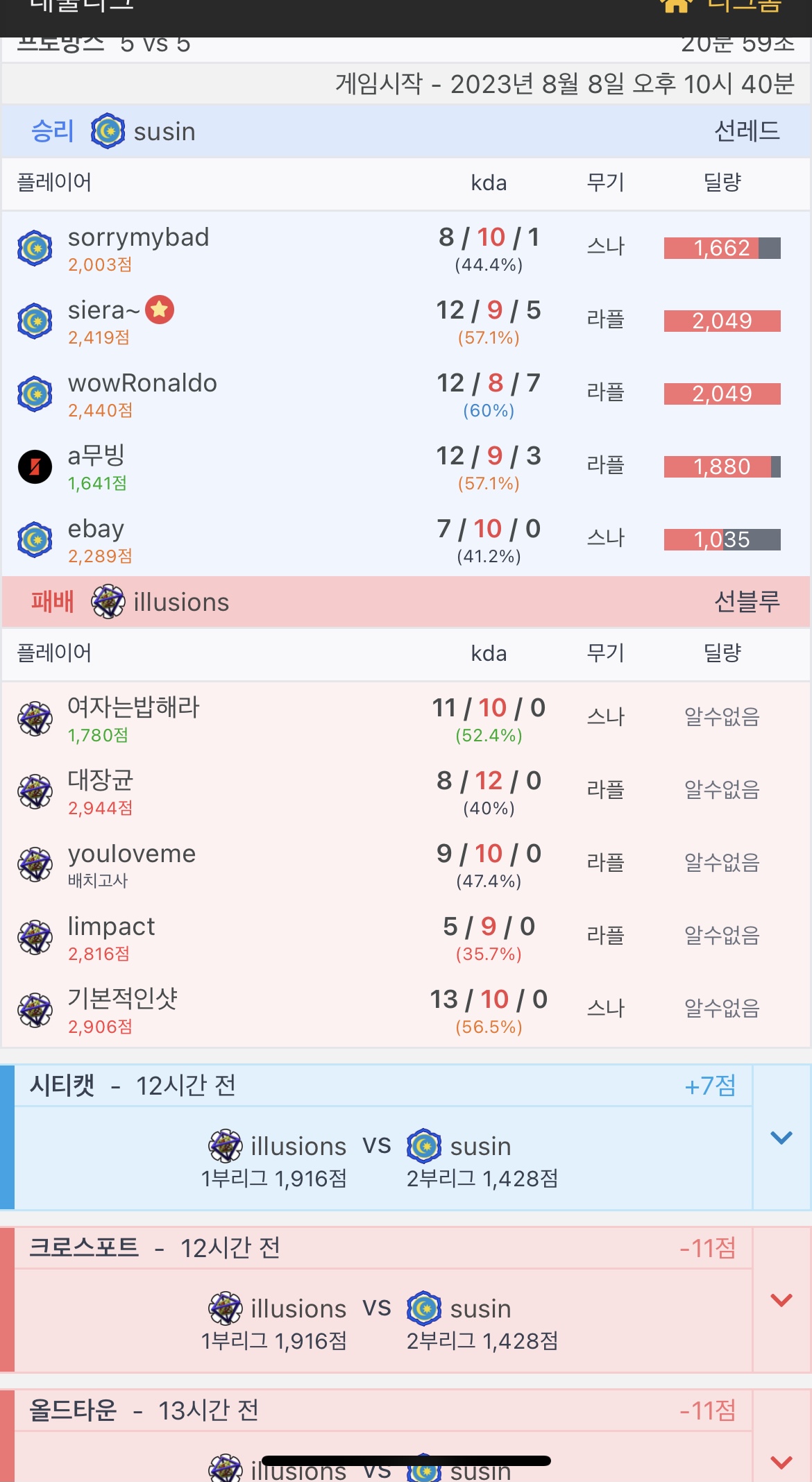Expand the 시티캣 match details
Viewport: 812px width, 1482px height.
(781, 1138)
